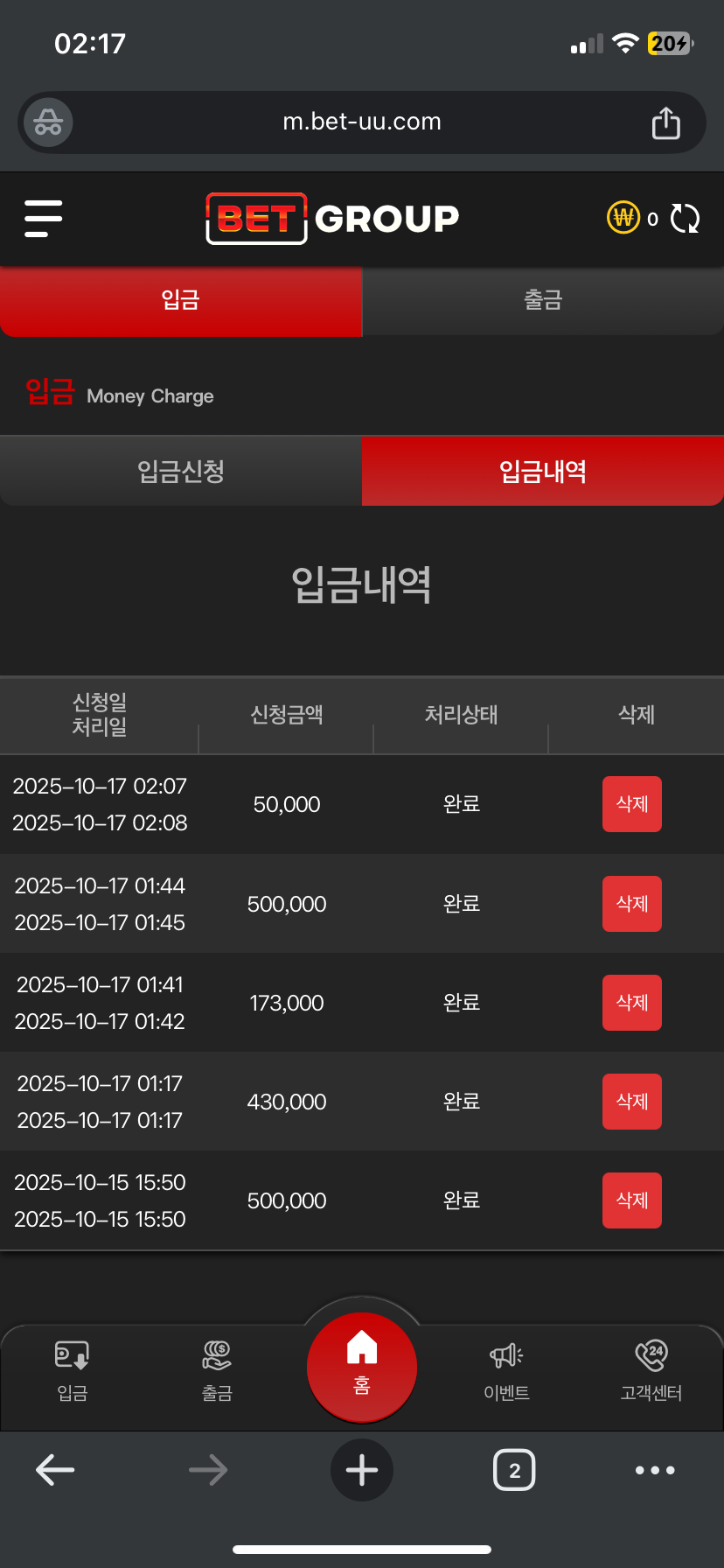Delete the 2025-10-17 01:44 500,000 record
Screen dimensions: 724x1568
pyautogui.click(x=631, y=904)
